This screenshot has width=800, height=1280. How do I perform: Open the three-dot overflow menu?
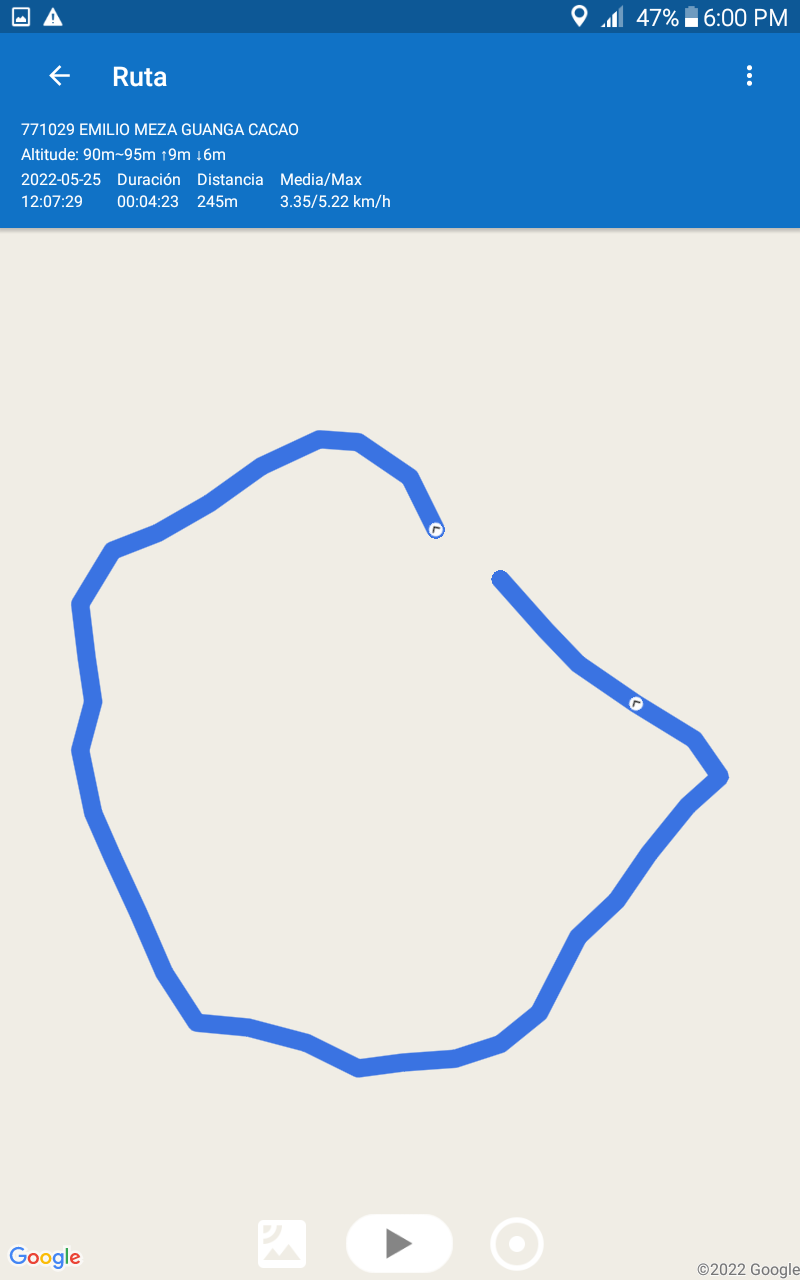[x=749, y=76]
